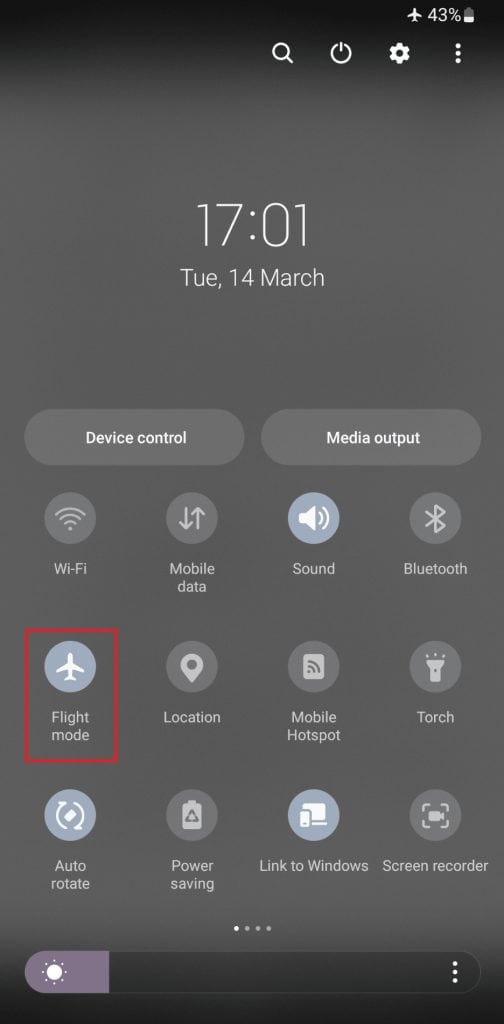Switch on the Torch
This screenshot has width=504, height=1024.
tap(435, 667)
